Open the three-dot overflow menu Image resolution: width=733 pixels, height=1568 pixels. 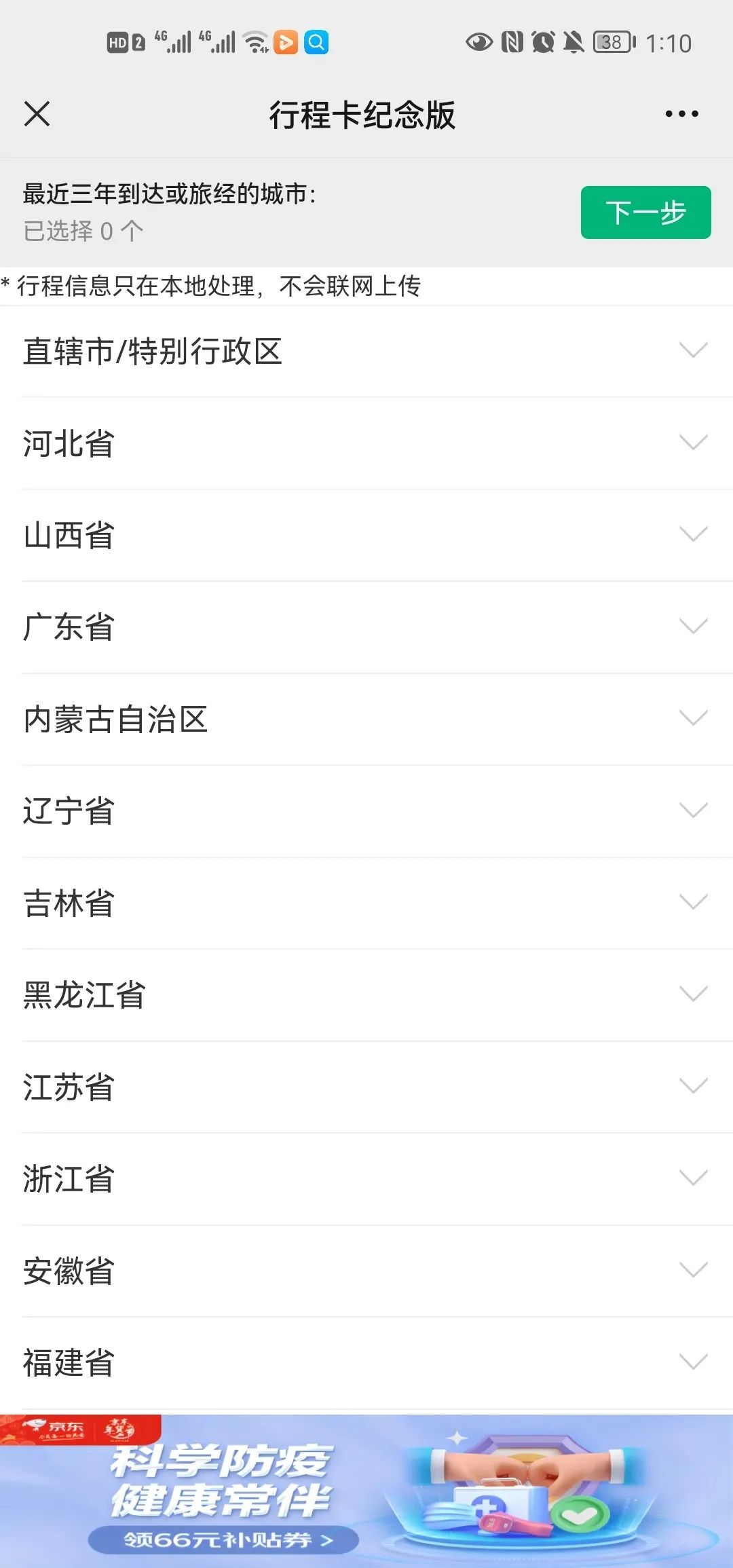click(681, 114)
